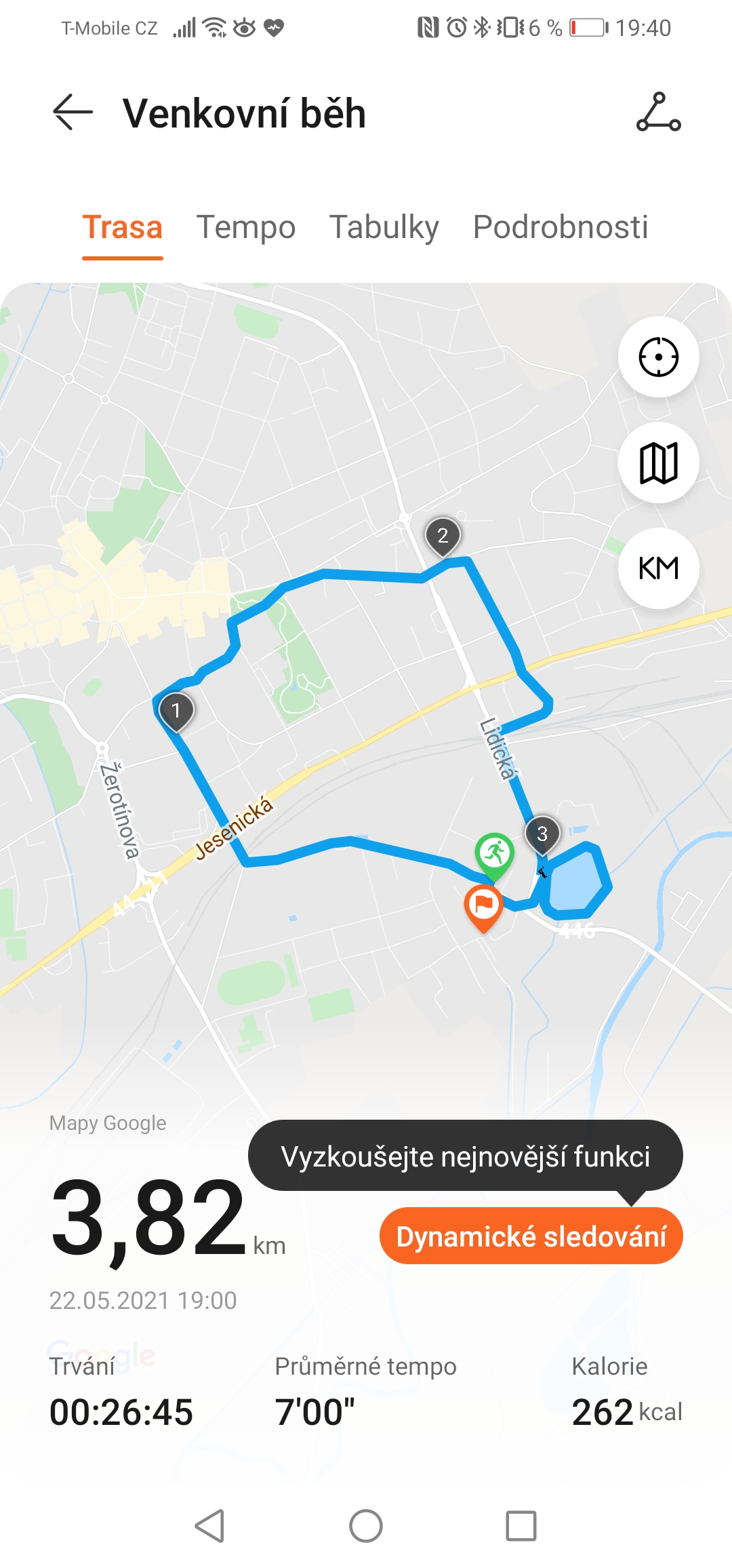Switch to the Tempo tab
This screenshot has width=732, height=1568.
tap(246, 227)
